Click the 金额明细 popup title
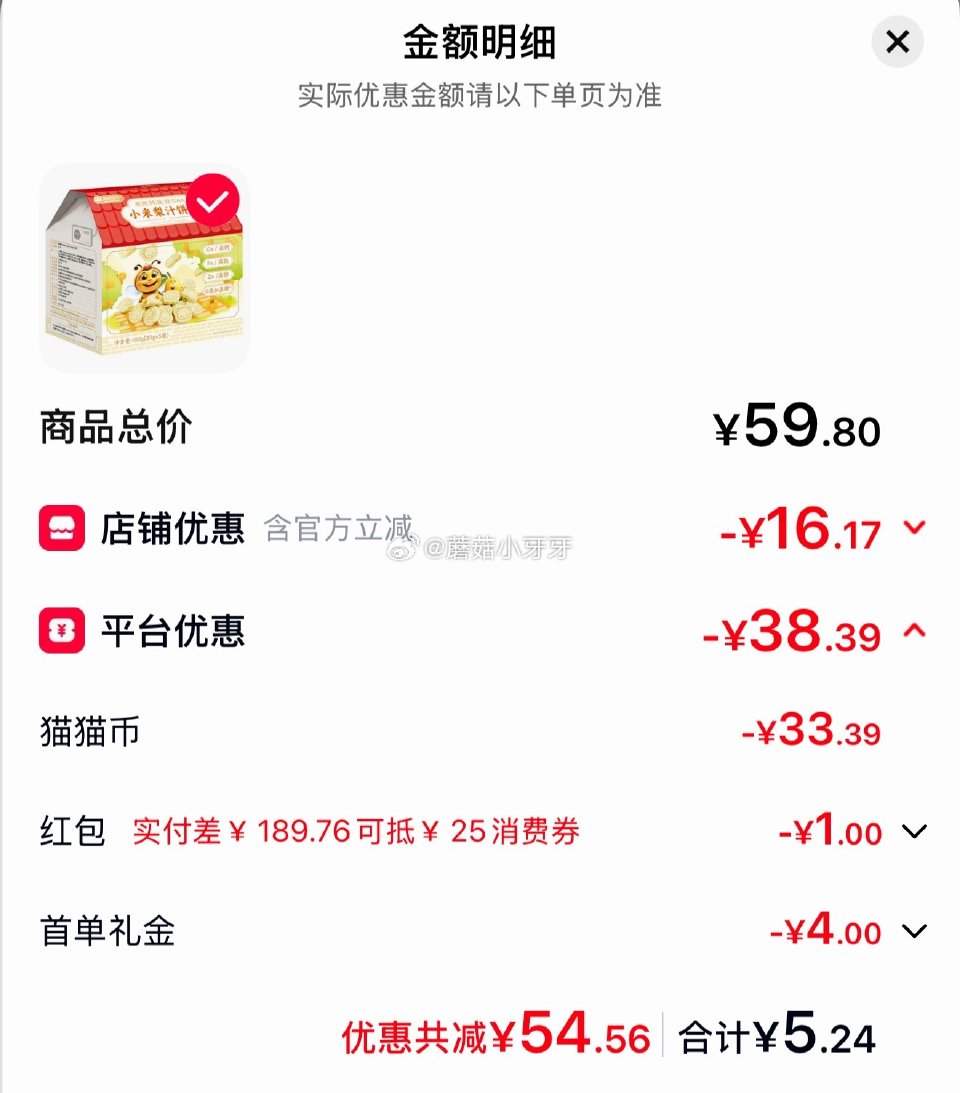960x1093 pixels. coord(480,42)
